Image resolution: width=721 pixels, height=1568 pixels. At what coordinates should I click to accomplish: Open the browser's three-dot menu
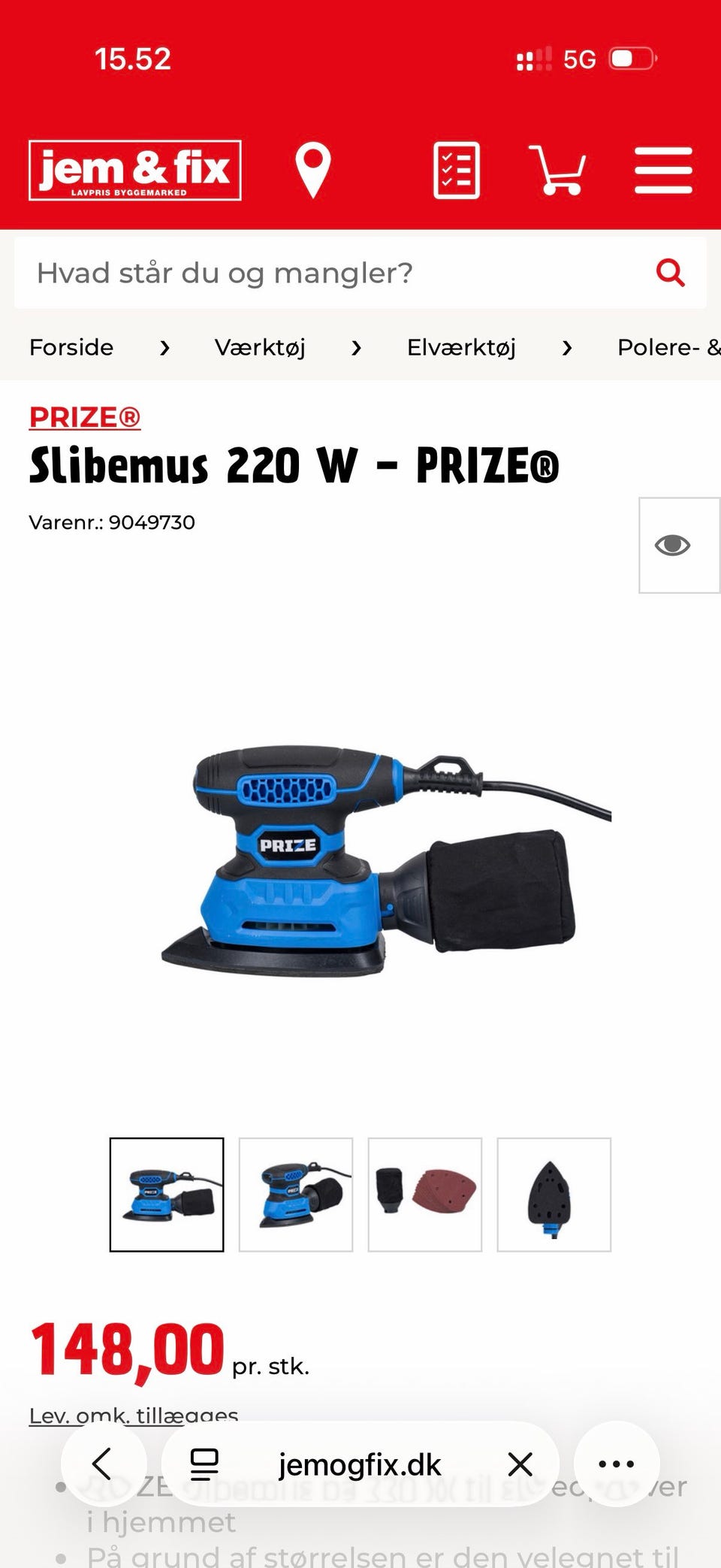(x=617, y=1464)
